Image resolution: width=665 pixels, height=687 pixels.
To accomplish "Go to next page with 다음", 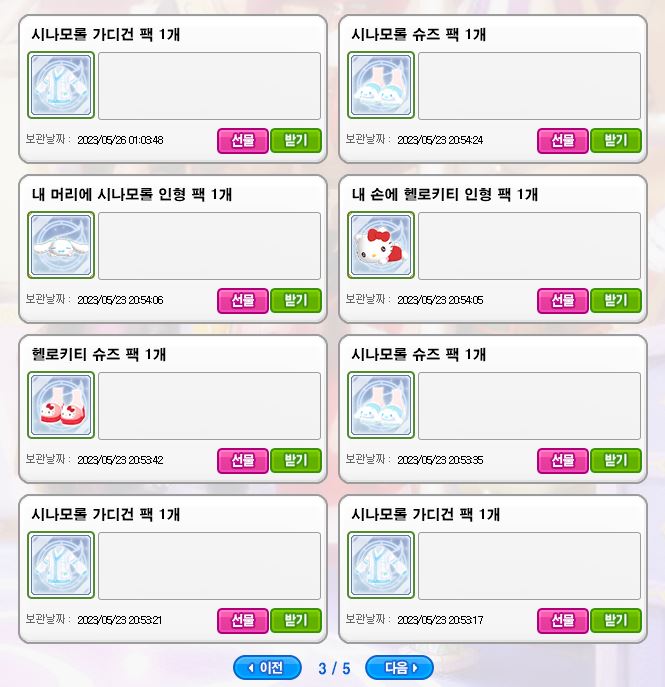I will (x=399, y=668).
